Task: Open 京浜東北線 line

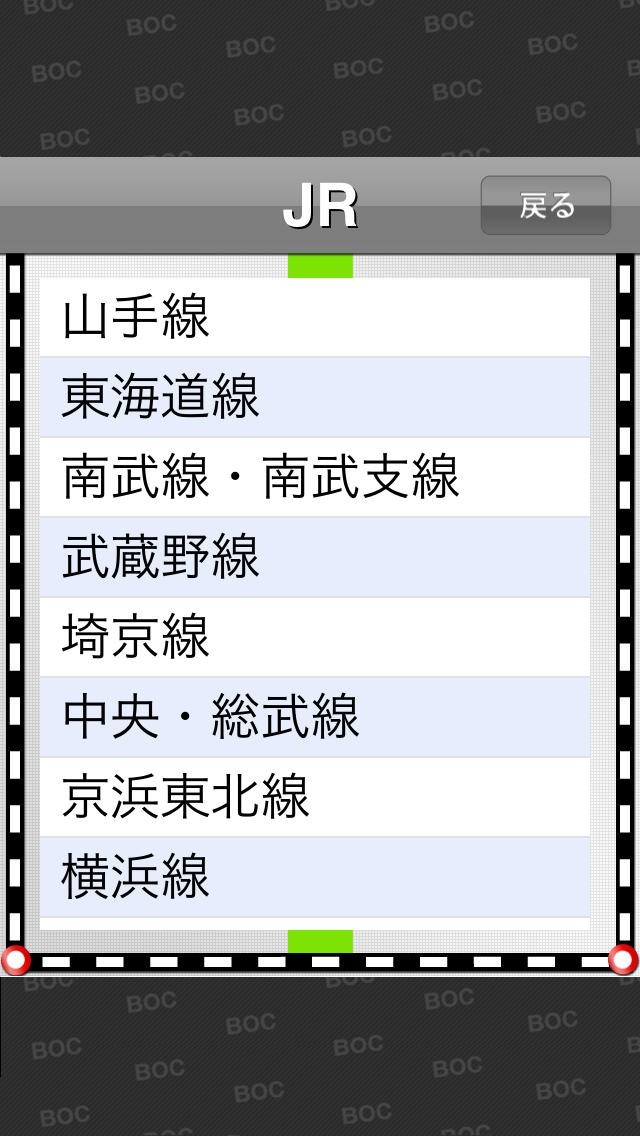Action: point(314,797)
